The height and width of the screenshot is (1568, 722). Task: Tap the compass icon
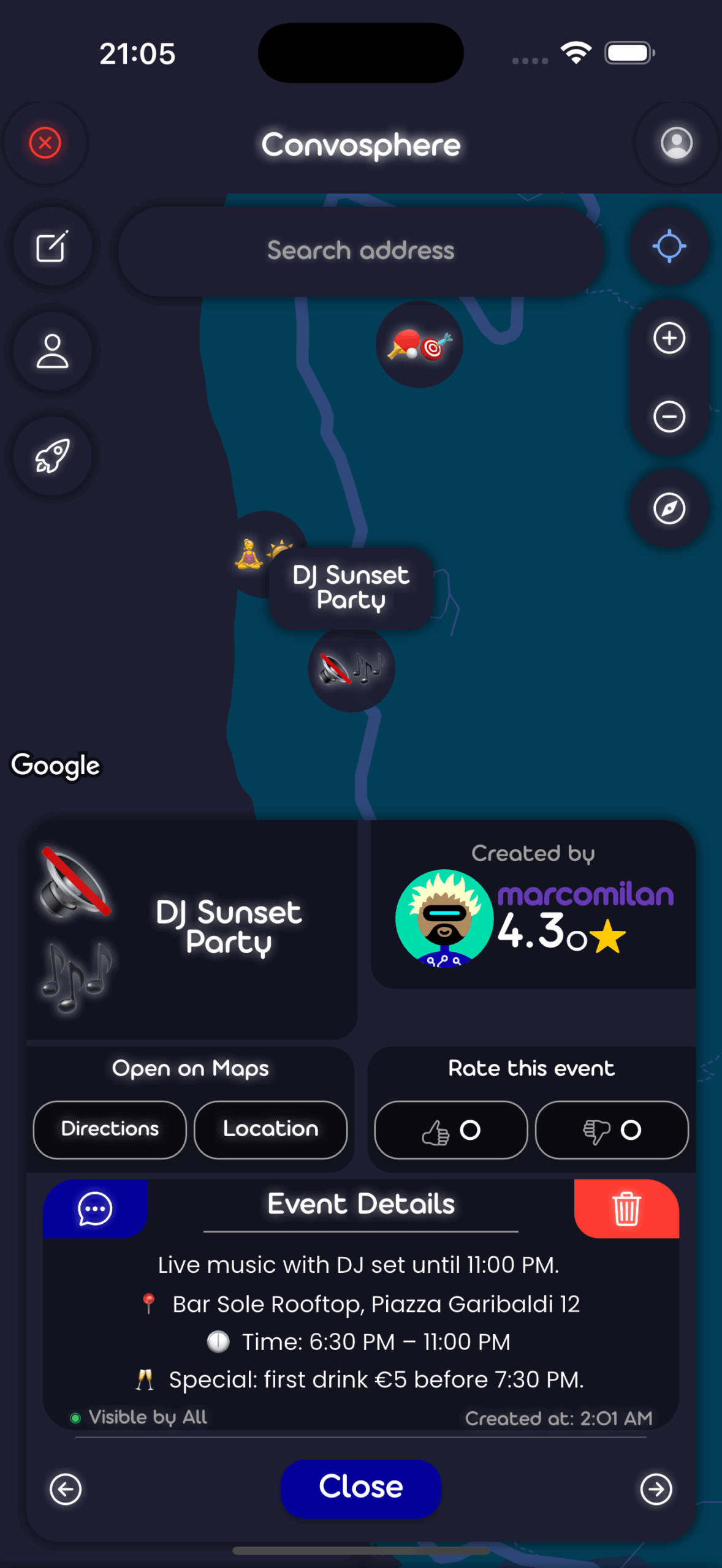[669, 508]
